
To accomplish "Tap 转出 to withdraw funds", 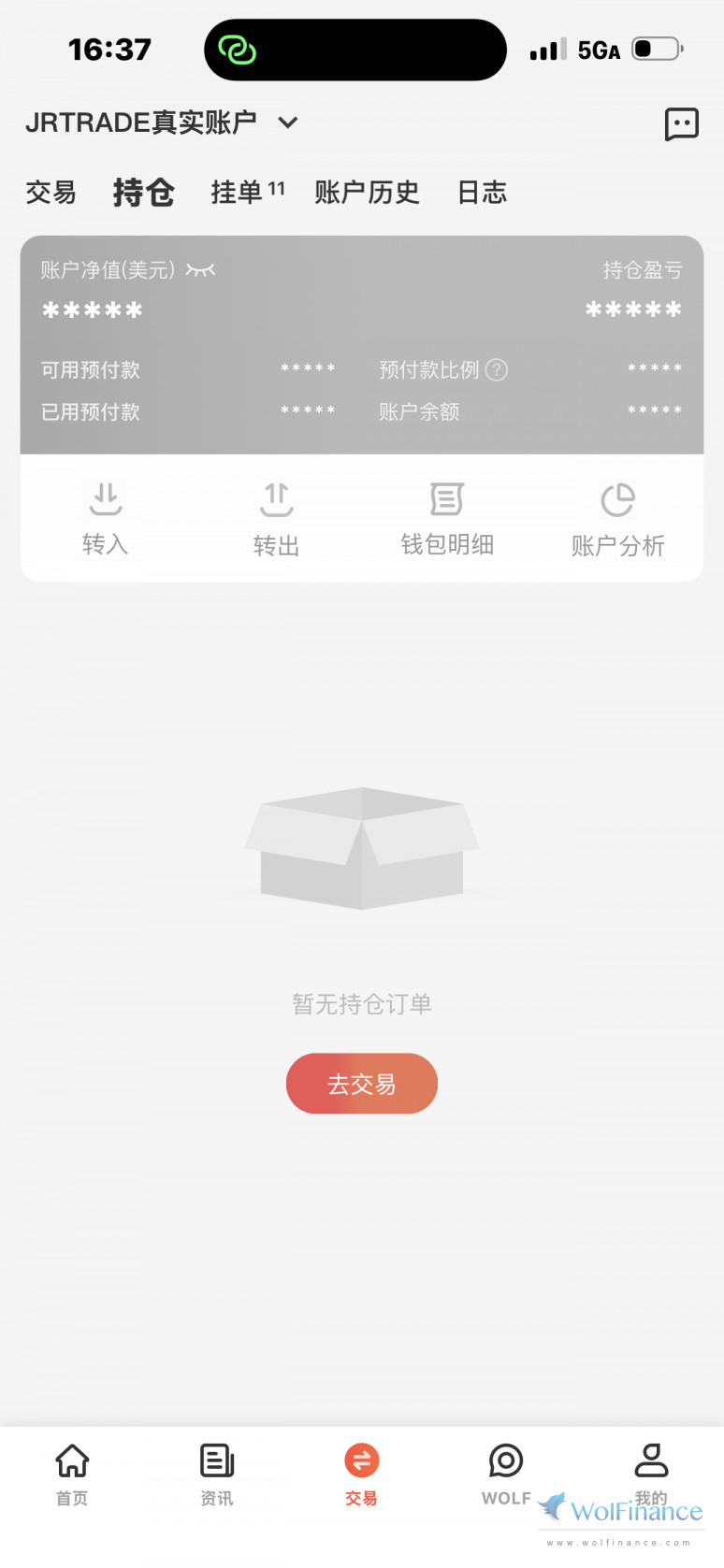I will pos(276,518).
